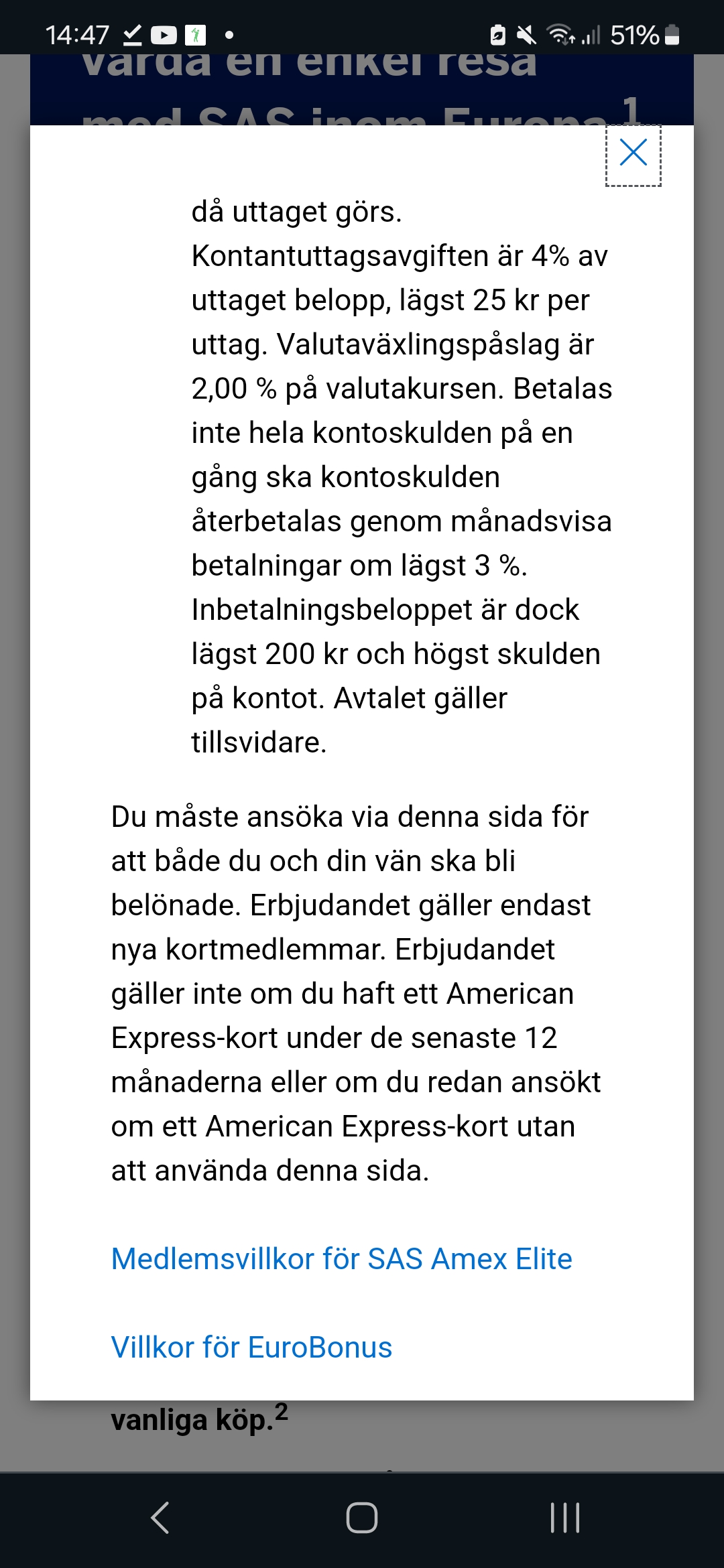The height and width of the screenshot is (1568, 724).
Task: Go to the home screen
Action: pyautogui.click(x=362, y=1518)
